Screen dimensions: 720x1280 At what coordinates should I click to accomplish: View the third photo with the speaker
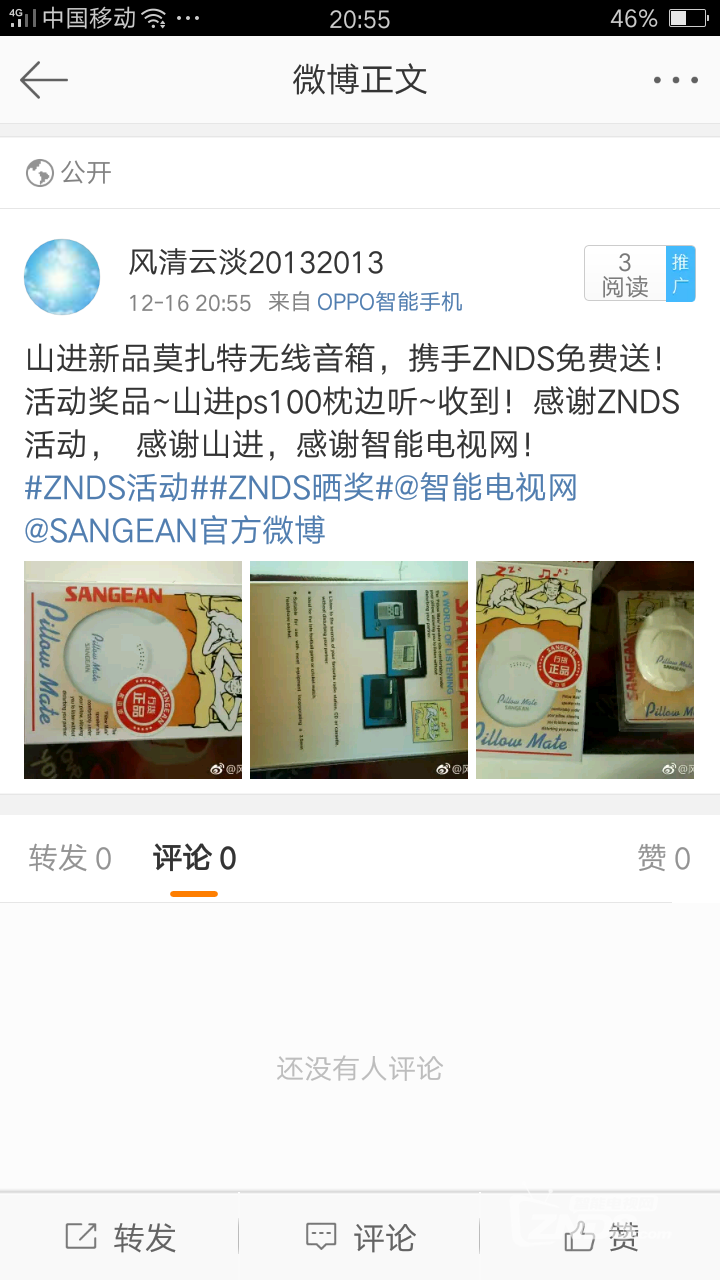pos(585,670)
